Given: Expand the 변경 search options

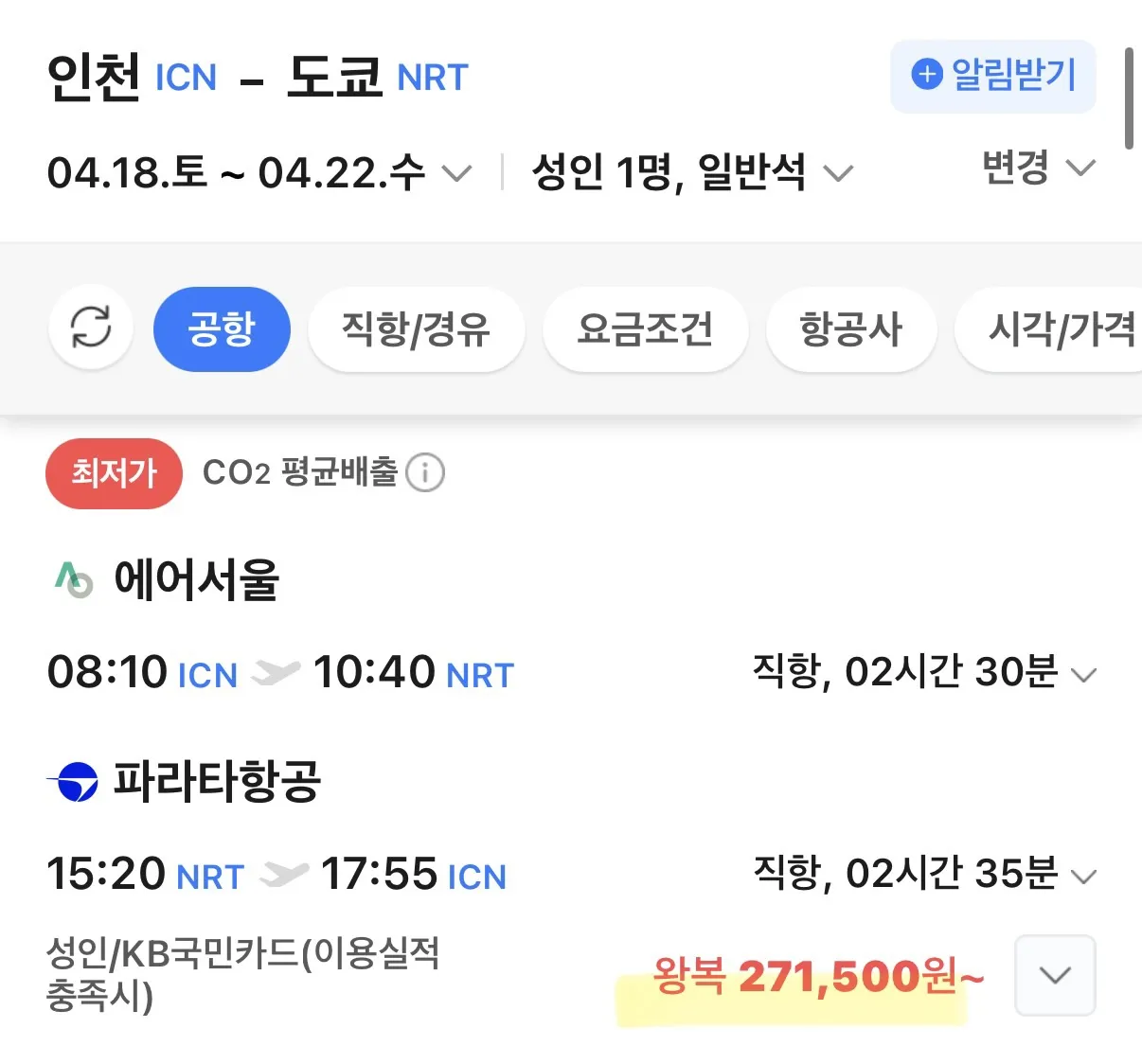Looking at the screenshot, I should 1038,168.
